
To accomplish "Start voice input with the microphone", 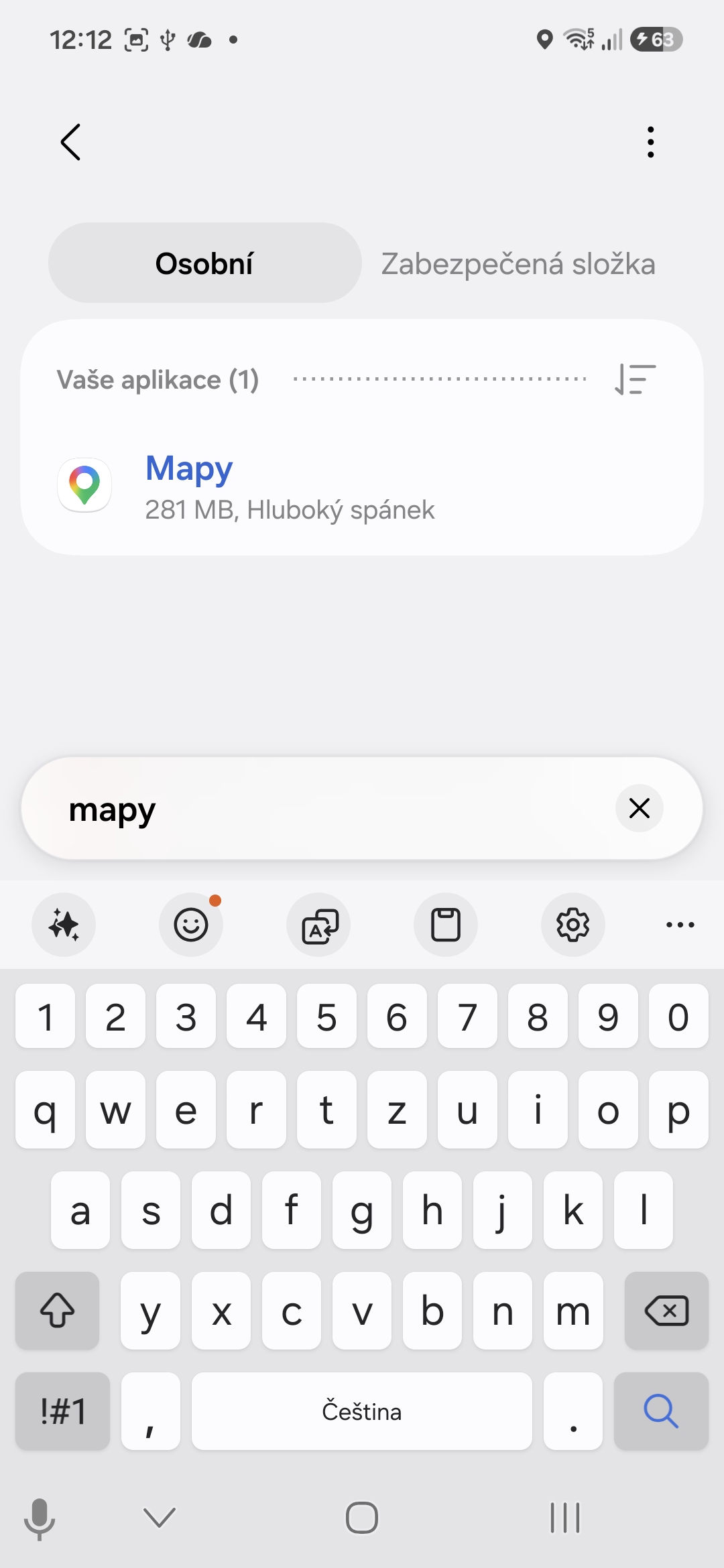I will pyautogui.click(x=40, y=1518).
